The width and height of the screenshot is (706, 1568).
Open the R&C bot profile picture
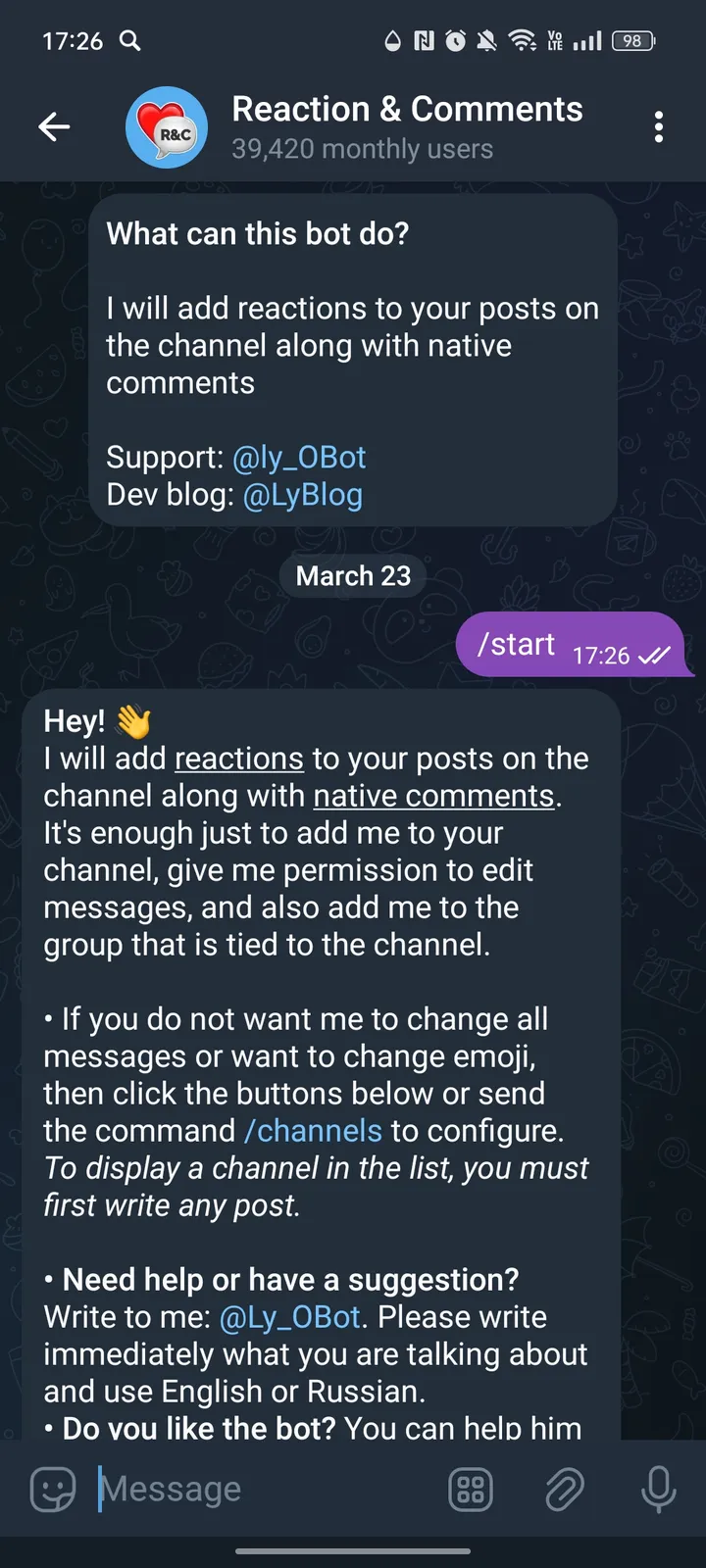167,126
